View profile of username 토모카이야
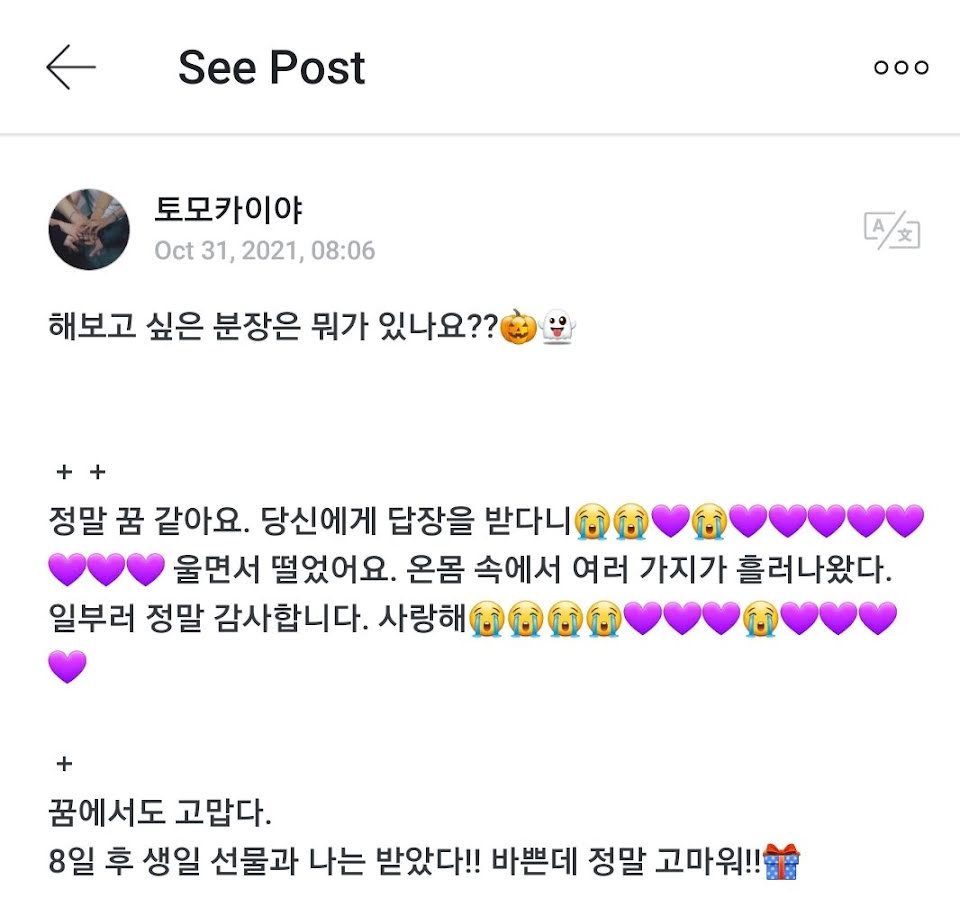Screen dimensions: 960x916 [x=228, y=209]
